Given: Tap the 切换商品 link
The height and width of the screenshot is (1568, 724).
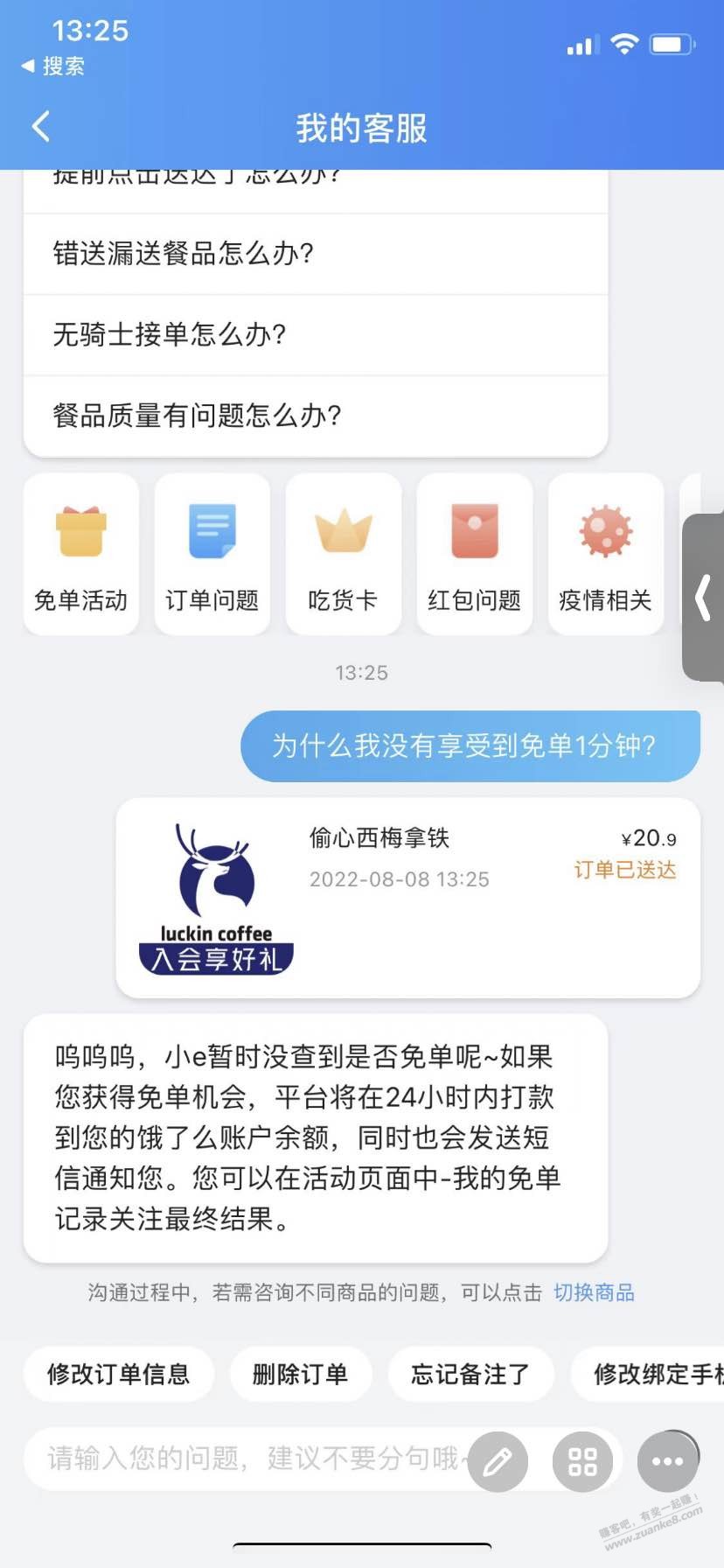Looking at the screenshot, I should tap(594, 1292).
